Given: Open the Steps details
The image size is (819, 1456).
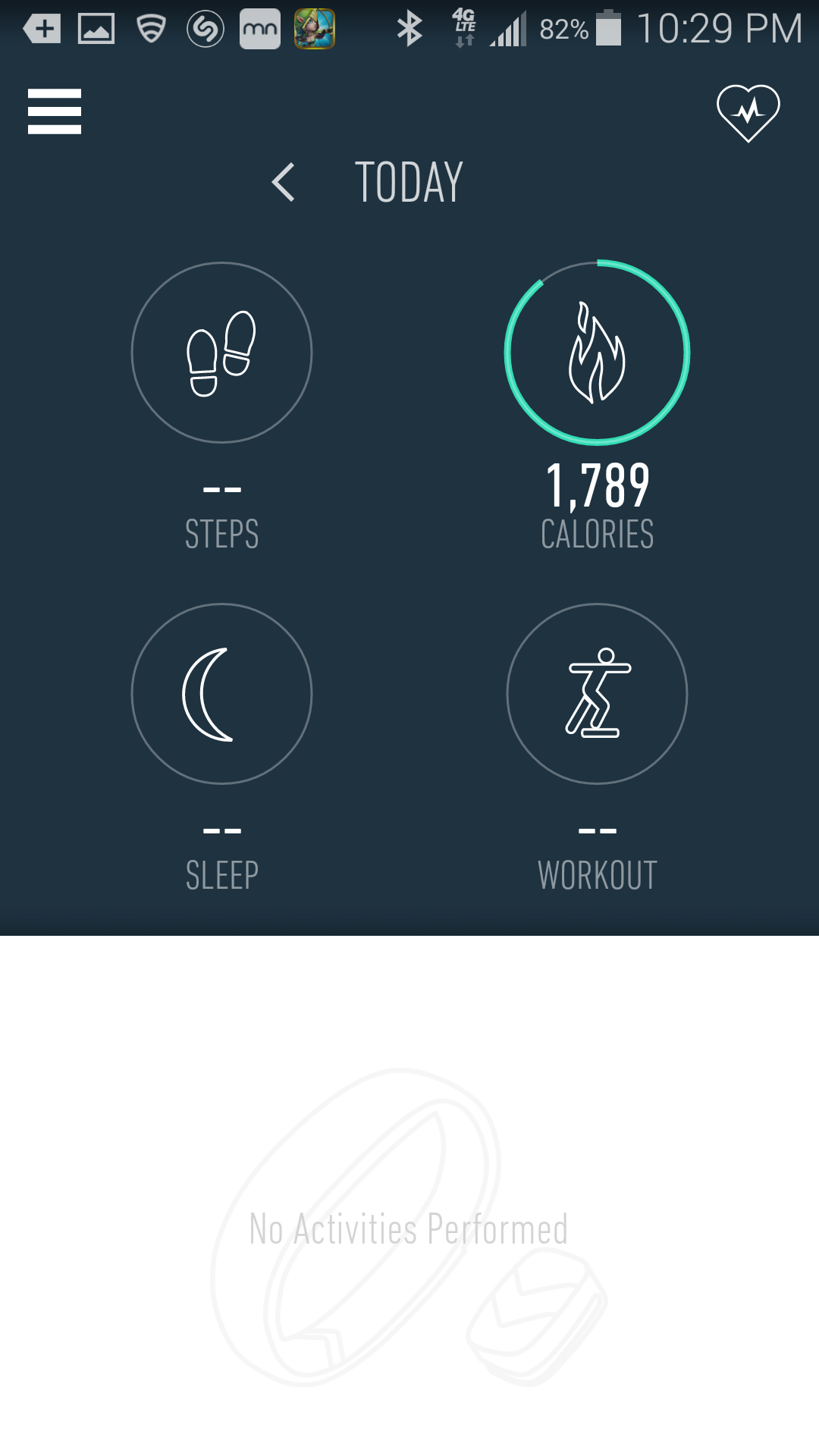Looking at the screenshot, I should [x=221, y=353].
